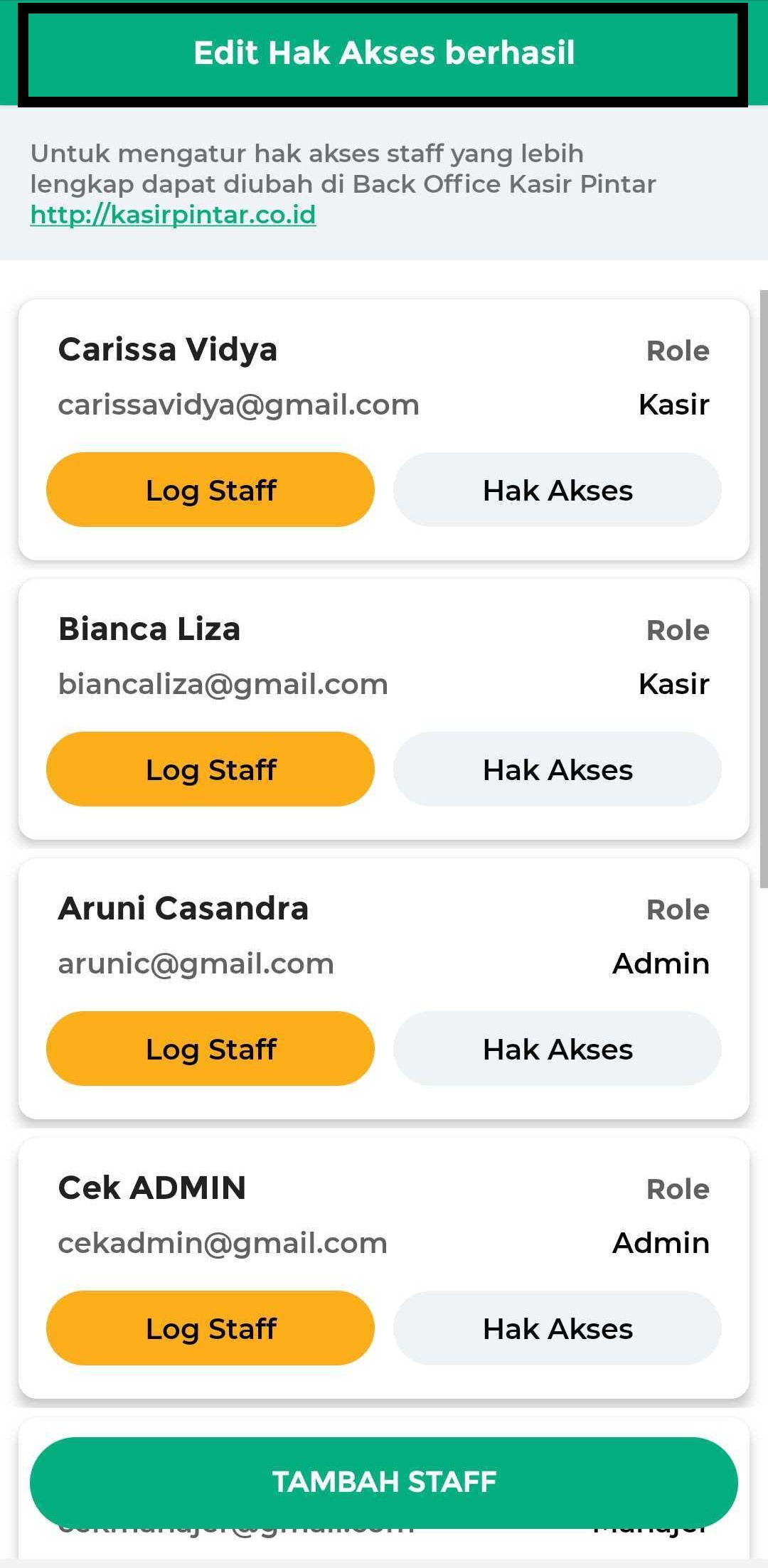Open Log Staff for Aruni Casandra
Viewport: 768px width, 1568px height.
pos(210,1049)
